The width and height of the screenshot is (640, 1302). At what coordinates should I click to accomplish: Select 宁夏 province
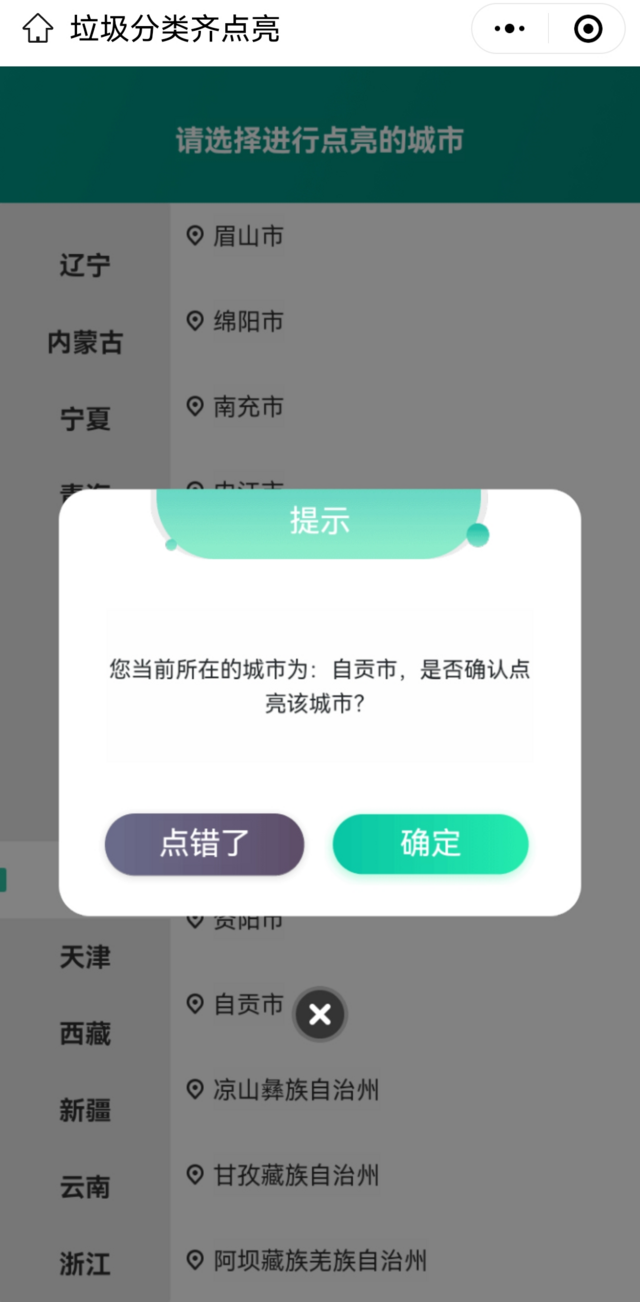[85, 419]
